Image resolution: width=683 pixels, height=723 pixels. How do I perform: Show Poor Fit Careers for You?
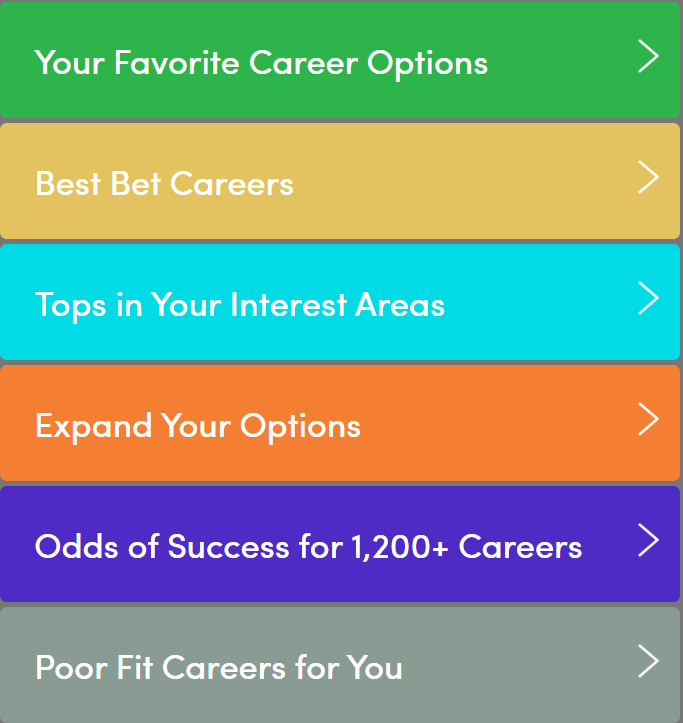click(340, 665)
